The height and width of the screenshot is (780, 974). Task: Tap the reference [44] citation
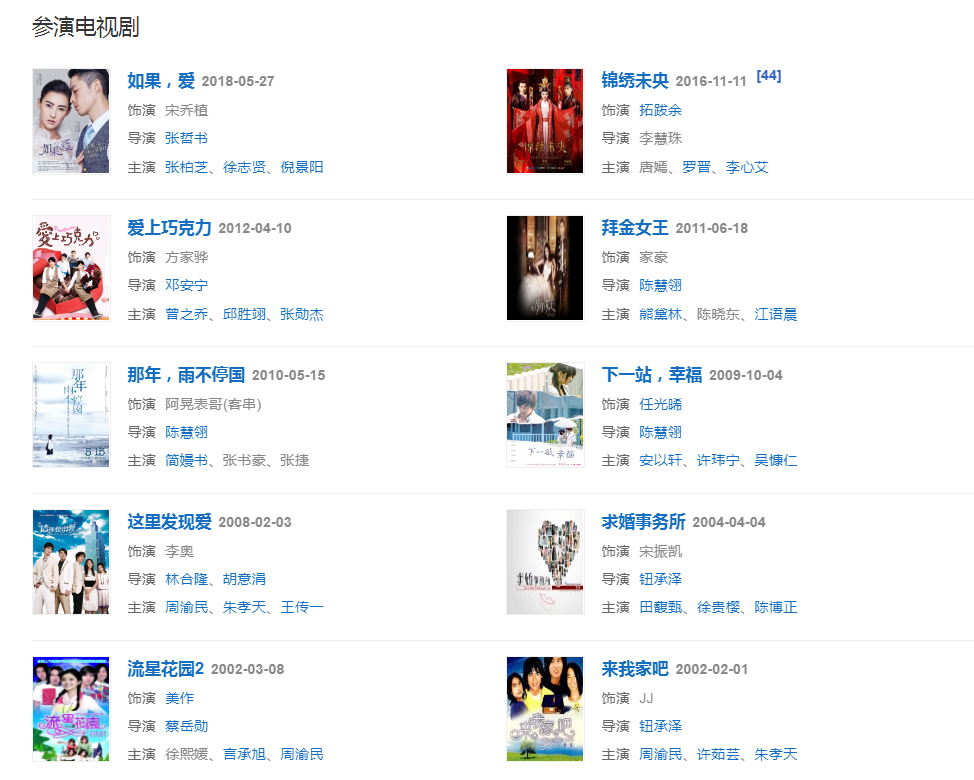point(769,76)
